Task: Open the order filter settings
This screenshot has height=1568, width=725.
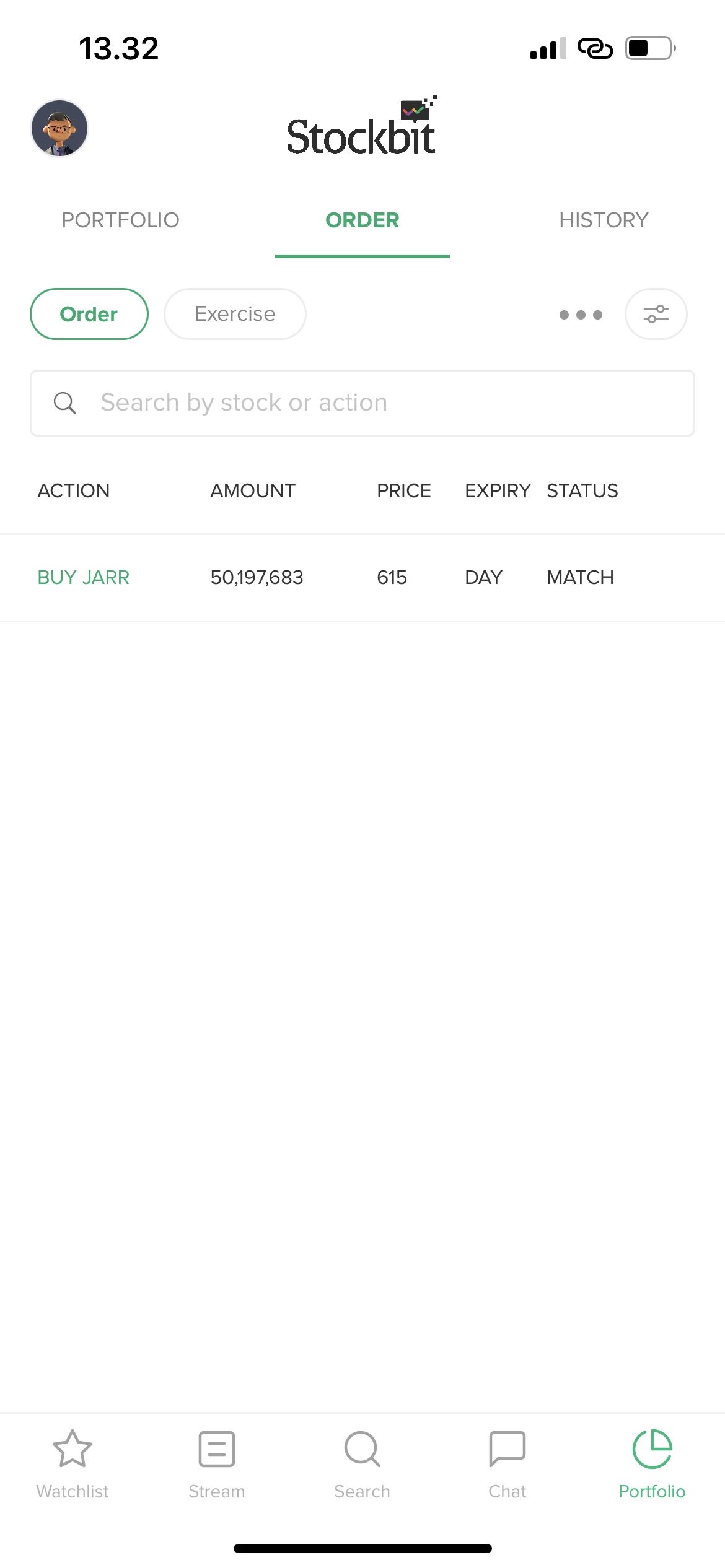Action: coord(656,314)
